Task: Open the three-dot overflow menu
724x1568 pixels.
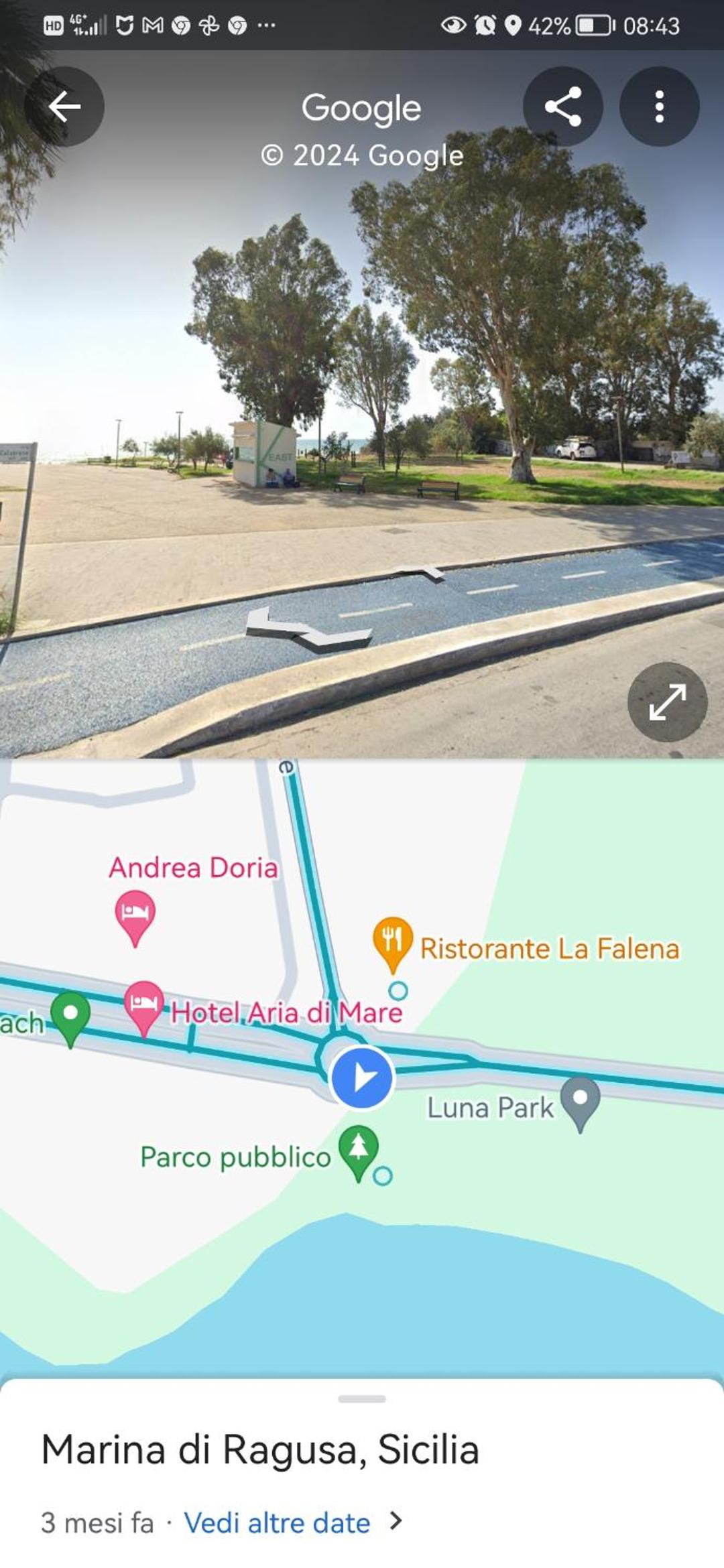Action: pyautogui.click(x=659, y=107)
